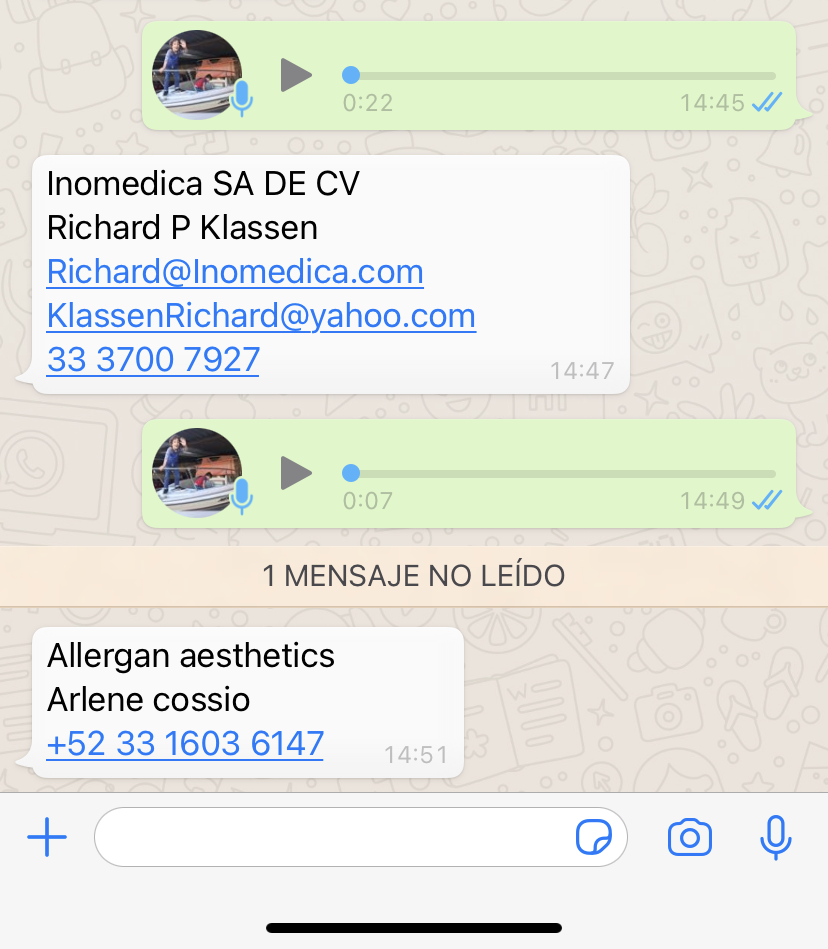Tap the microphone to record a voice note
The width and height of the screenshot is (828, 949).
click(x=776, y=837)
